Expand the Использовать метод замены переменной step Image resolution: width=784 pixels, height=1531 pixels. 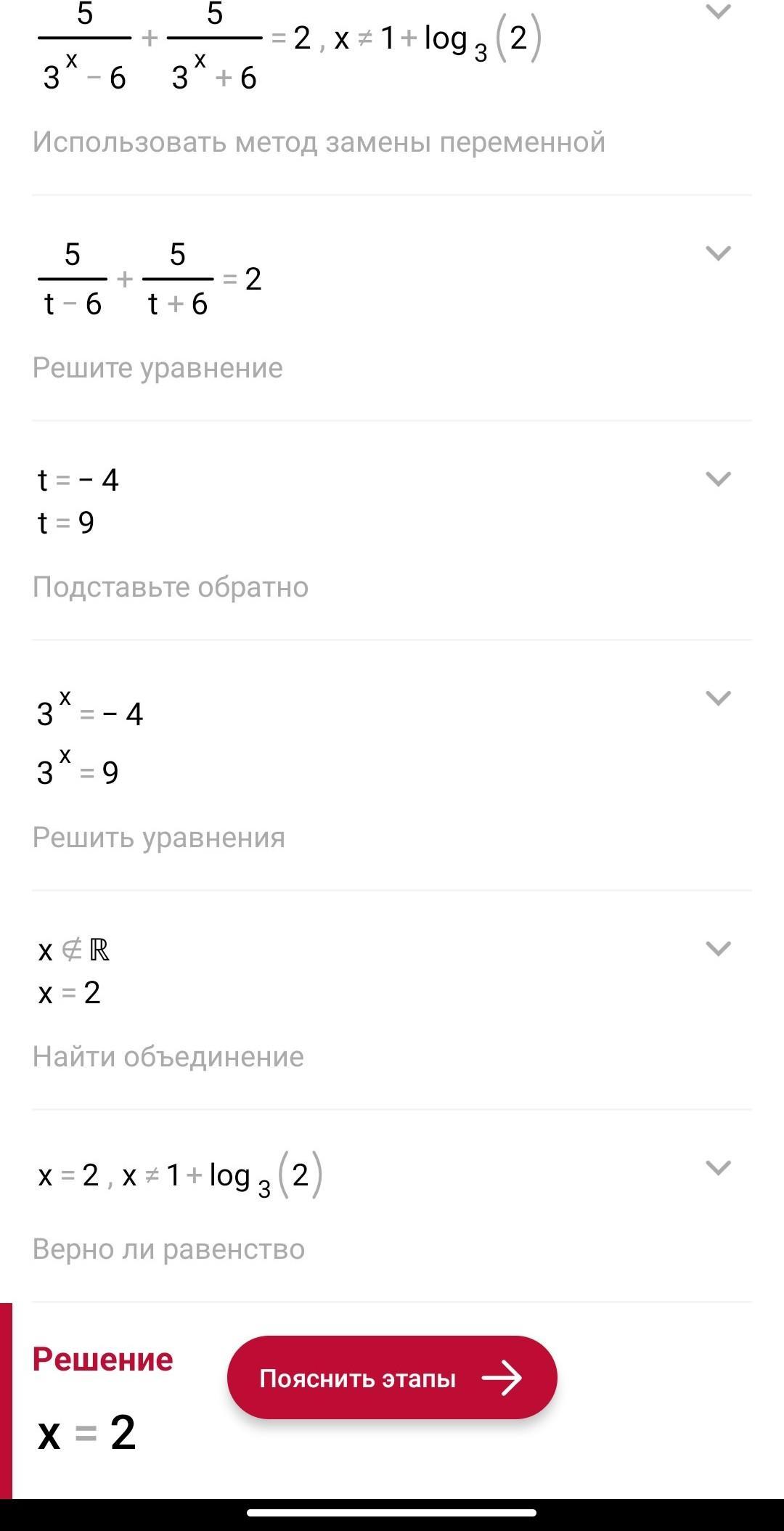[x=718, y=12]
